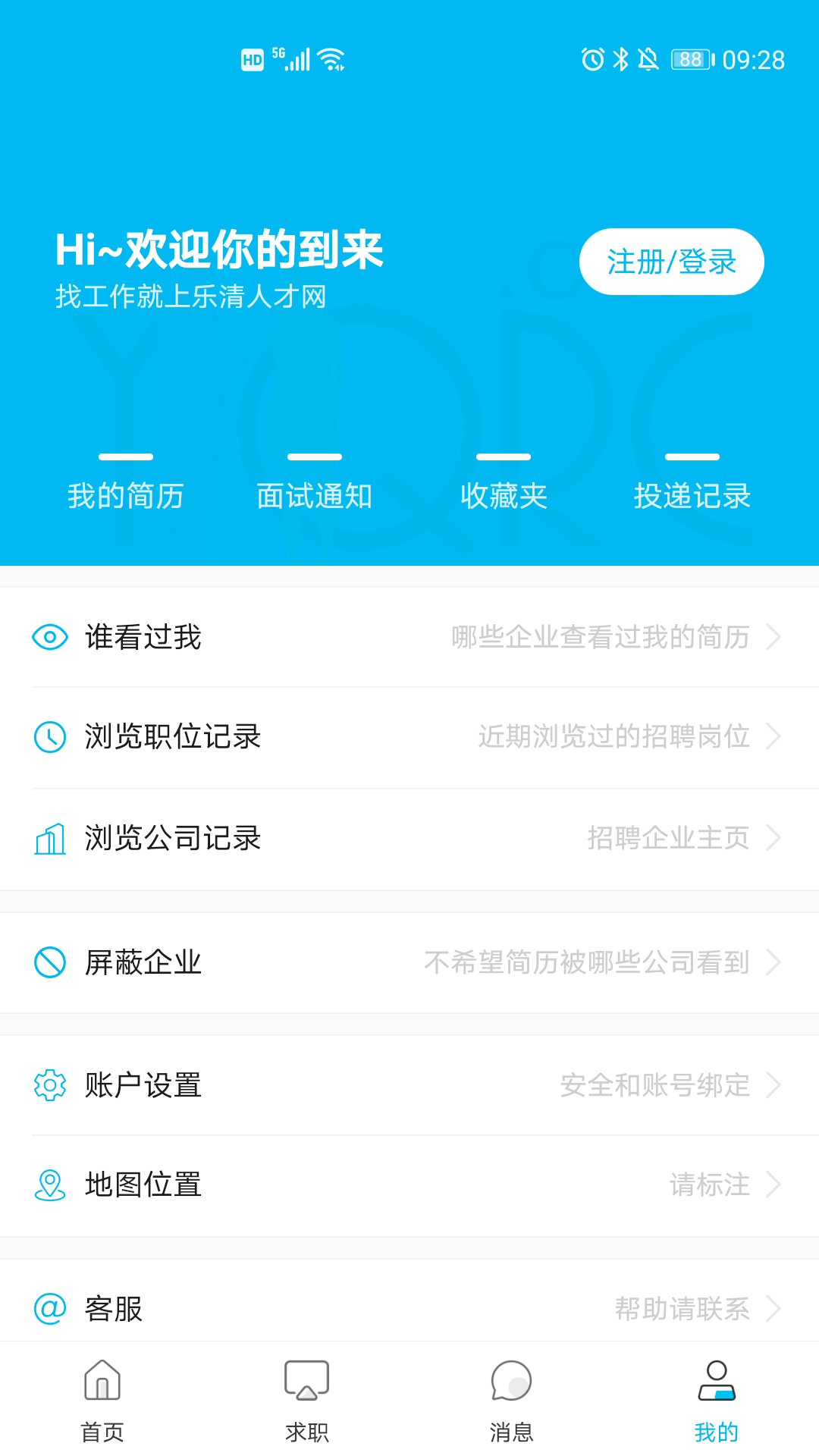Click the building icon next to 浏览公司记录
The height and width of the screenshot is (1456, 819).
[49, 837]
